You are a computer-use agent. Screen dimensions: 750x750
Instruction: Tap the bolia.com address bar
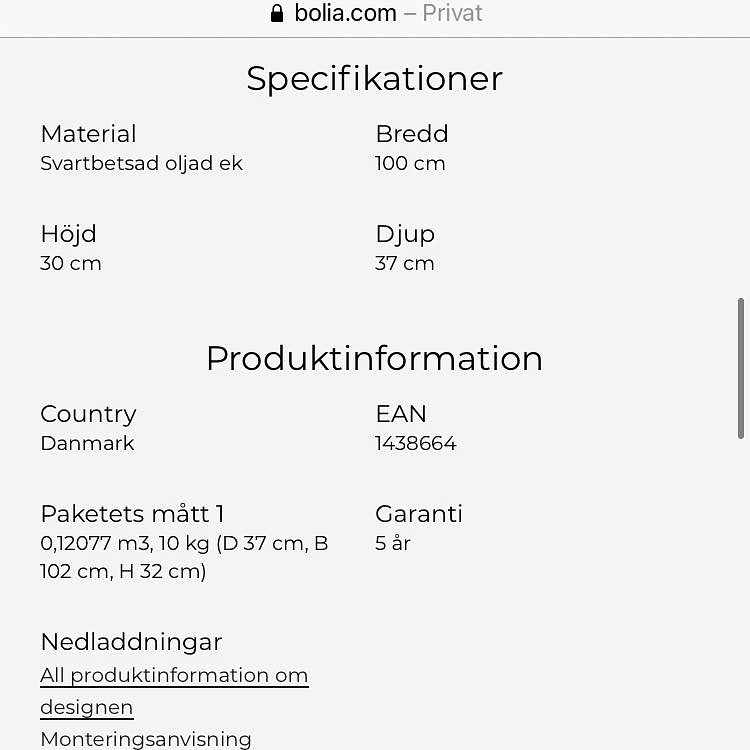375,14
